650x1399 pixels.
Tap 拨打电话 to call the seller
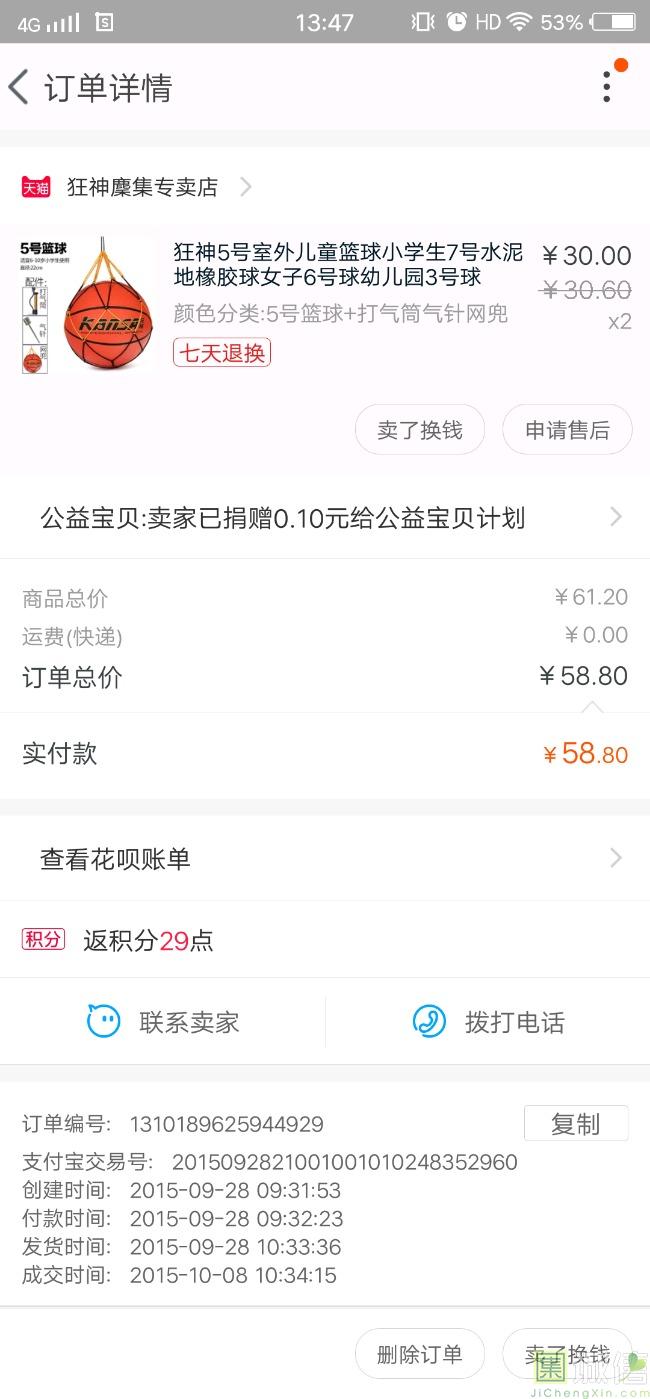[x=488, y=1022]
